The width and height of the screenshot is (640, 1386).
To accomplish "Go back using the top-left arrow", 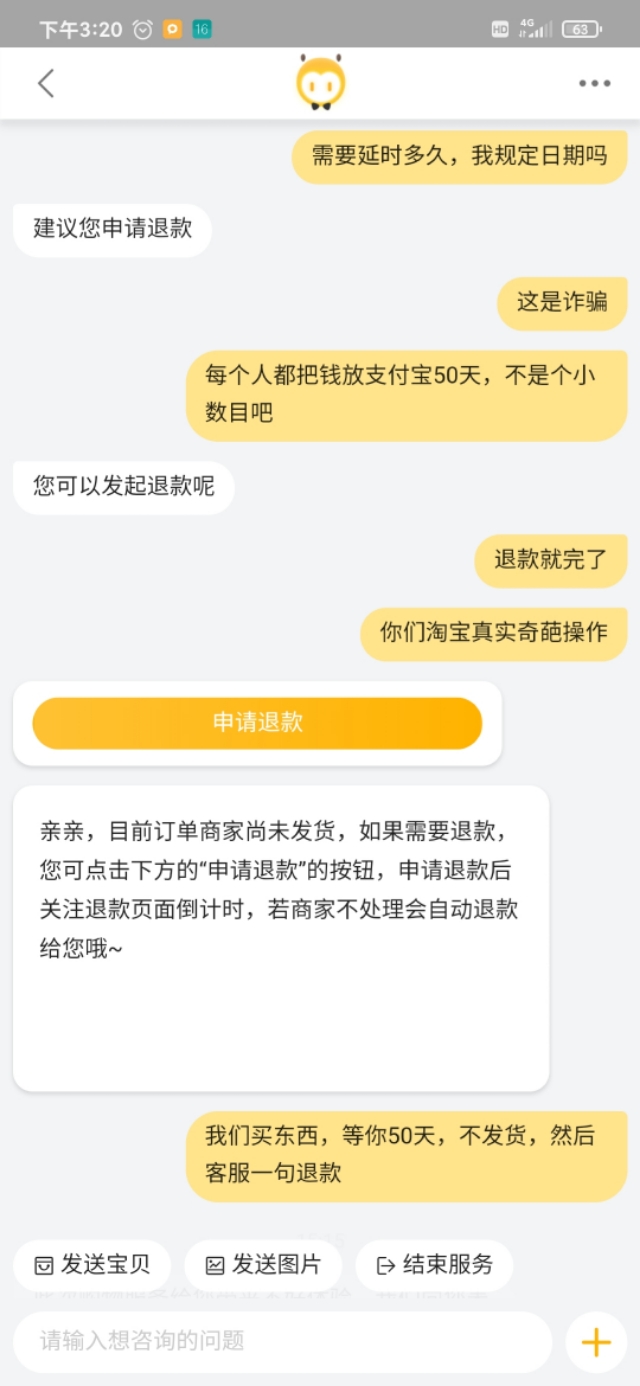I will click(x=46, y=83).
